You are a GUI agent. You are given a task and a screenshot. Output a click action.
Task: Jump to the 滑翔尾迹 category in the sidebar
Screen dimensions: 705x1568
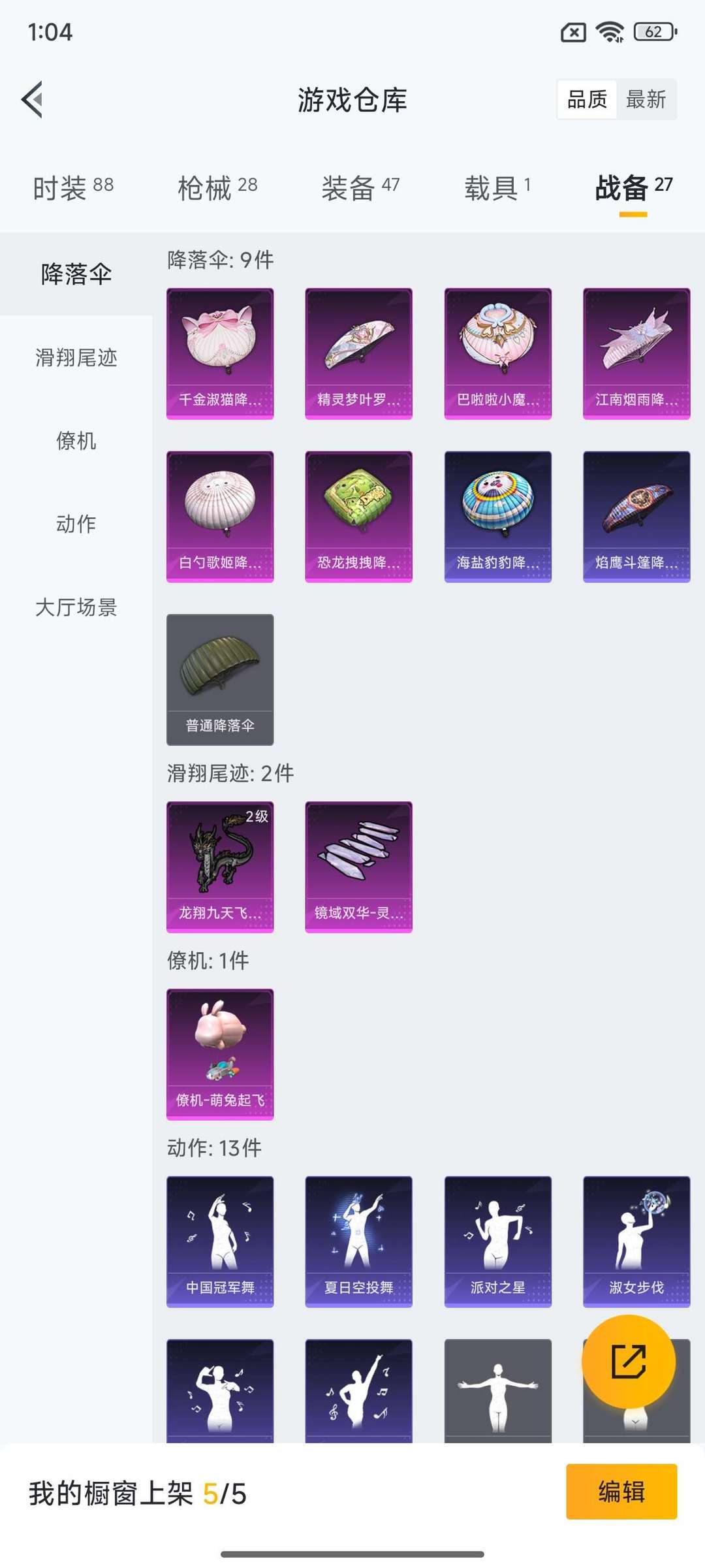point(76,357)
